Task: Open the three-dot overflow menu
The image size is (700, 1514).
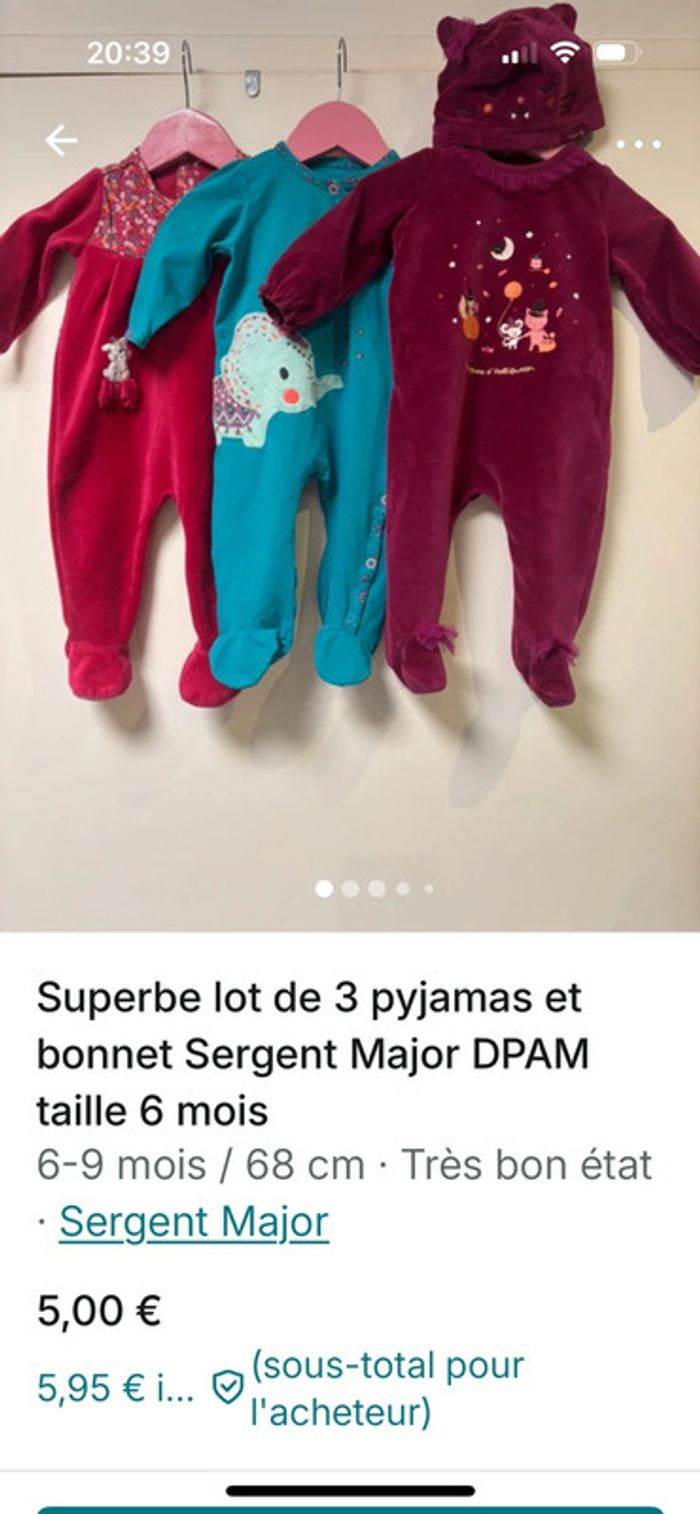Action: pyautogui.click(x=637, y=144)
